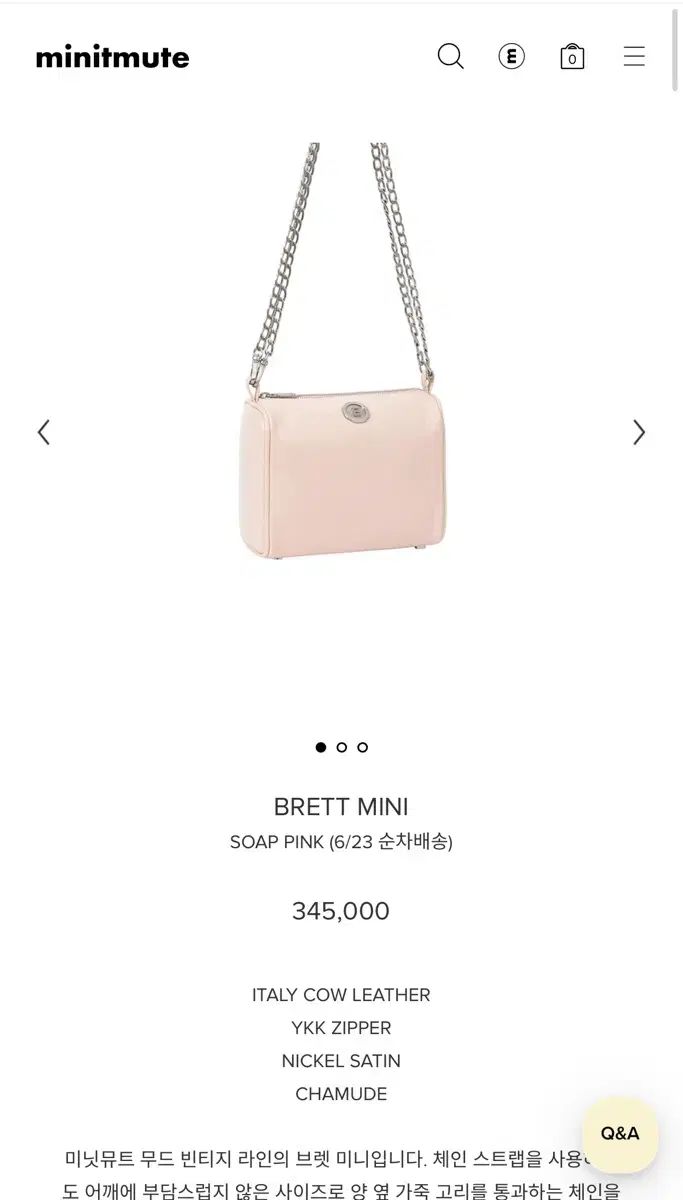Open the search magnifier icon

pyautogui.click(x=451, y=57)
